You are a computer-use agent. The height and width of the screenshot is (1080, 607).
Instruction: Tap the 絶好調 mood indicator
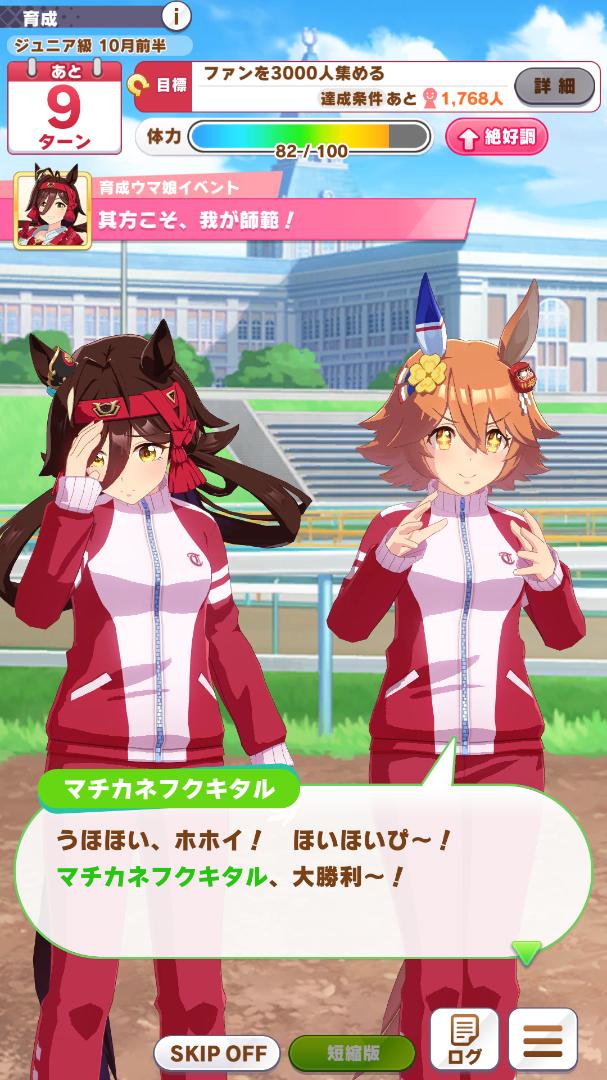click(497, 137)
